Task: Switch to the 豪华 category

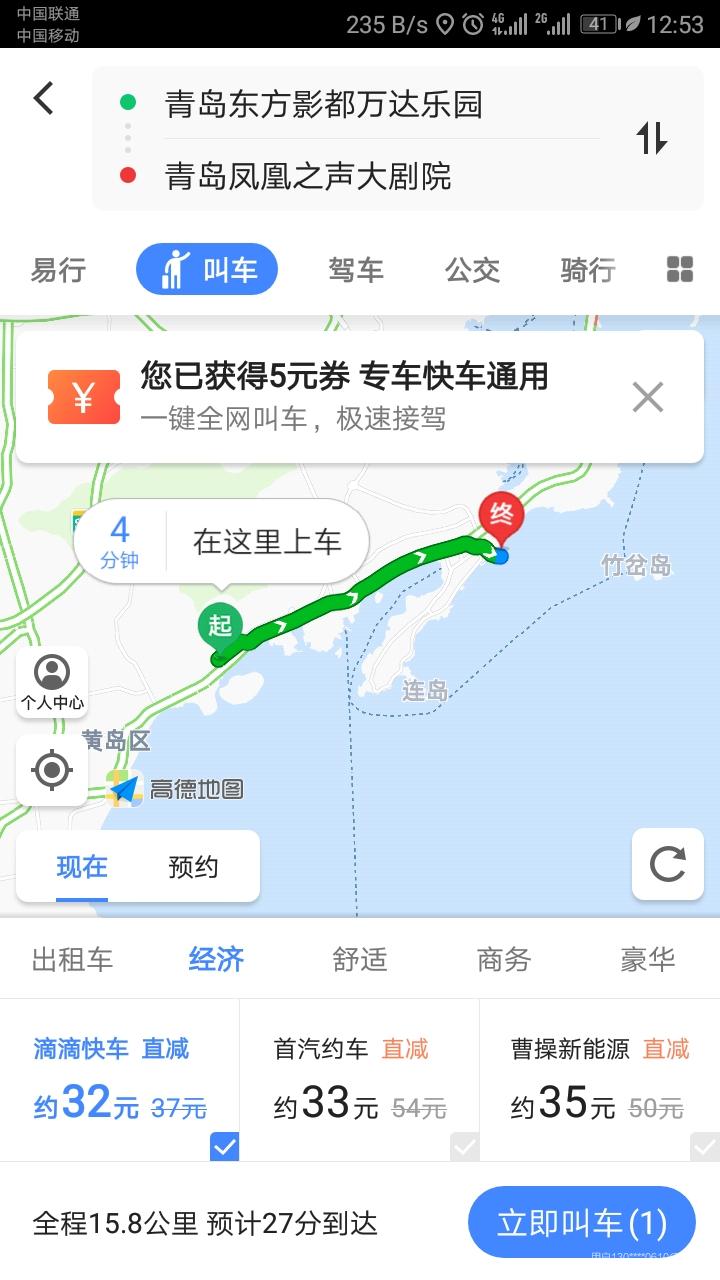Action: [648, 960]
